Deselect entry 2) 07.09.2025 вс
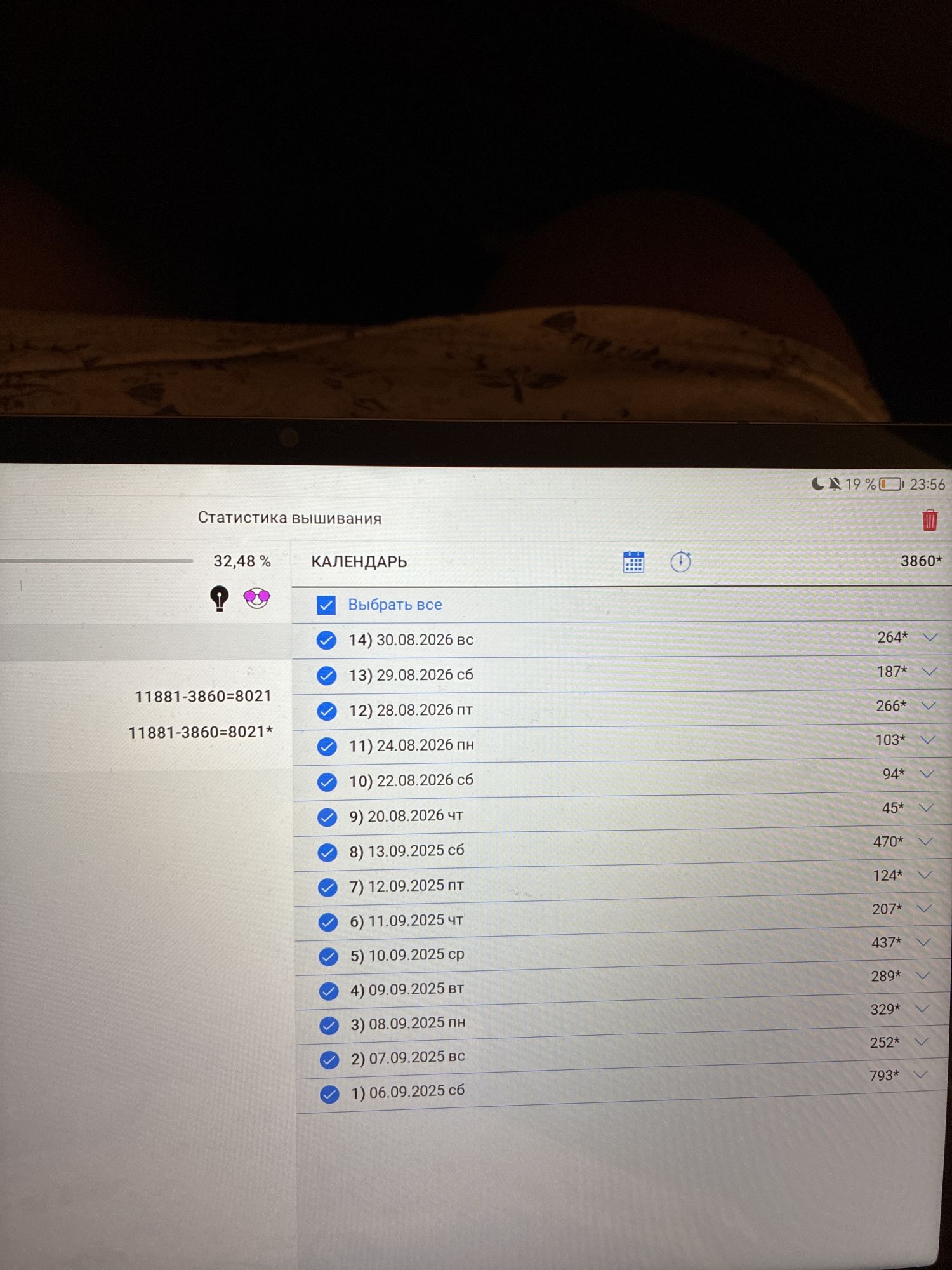 point(329,1059)
